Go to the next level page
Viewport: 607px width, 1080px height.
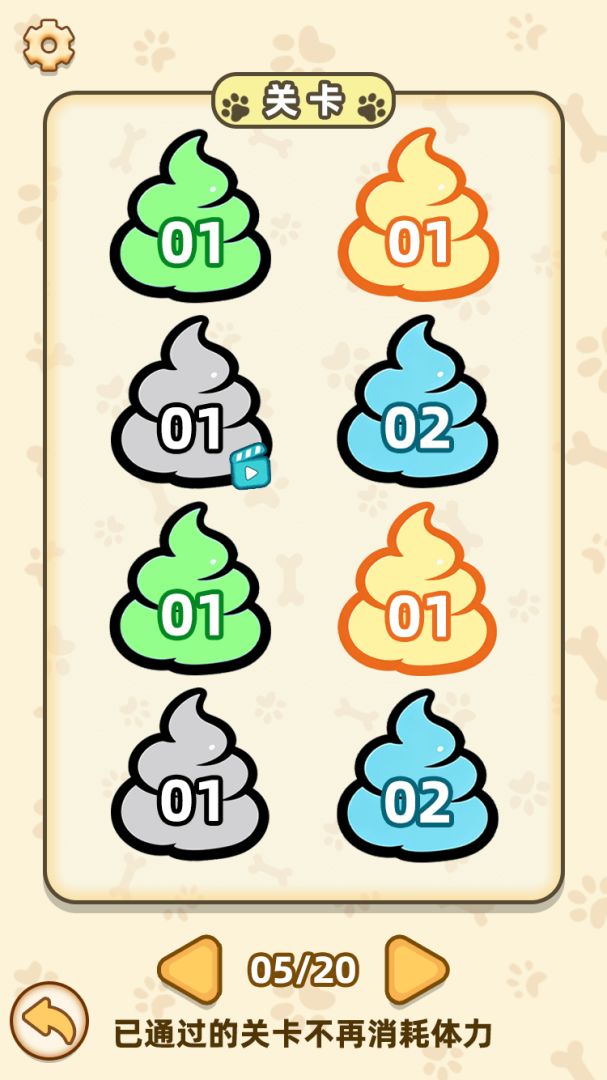coord(416,968)
